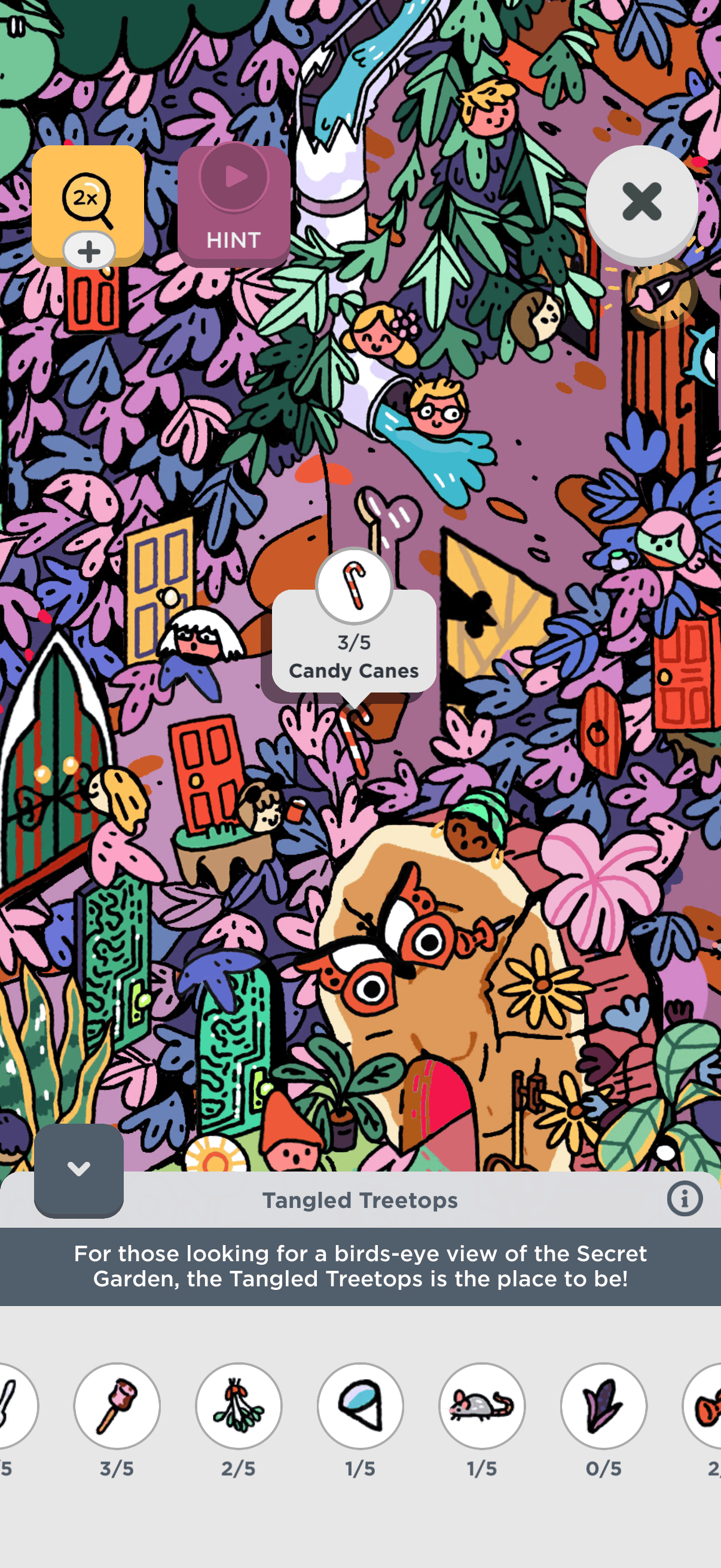Select the blue cone item circle
This screenshot has height=1568, width=721.
[360, 1405]
